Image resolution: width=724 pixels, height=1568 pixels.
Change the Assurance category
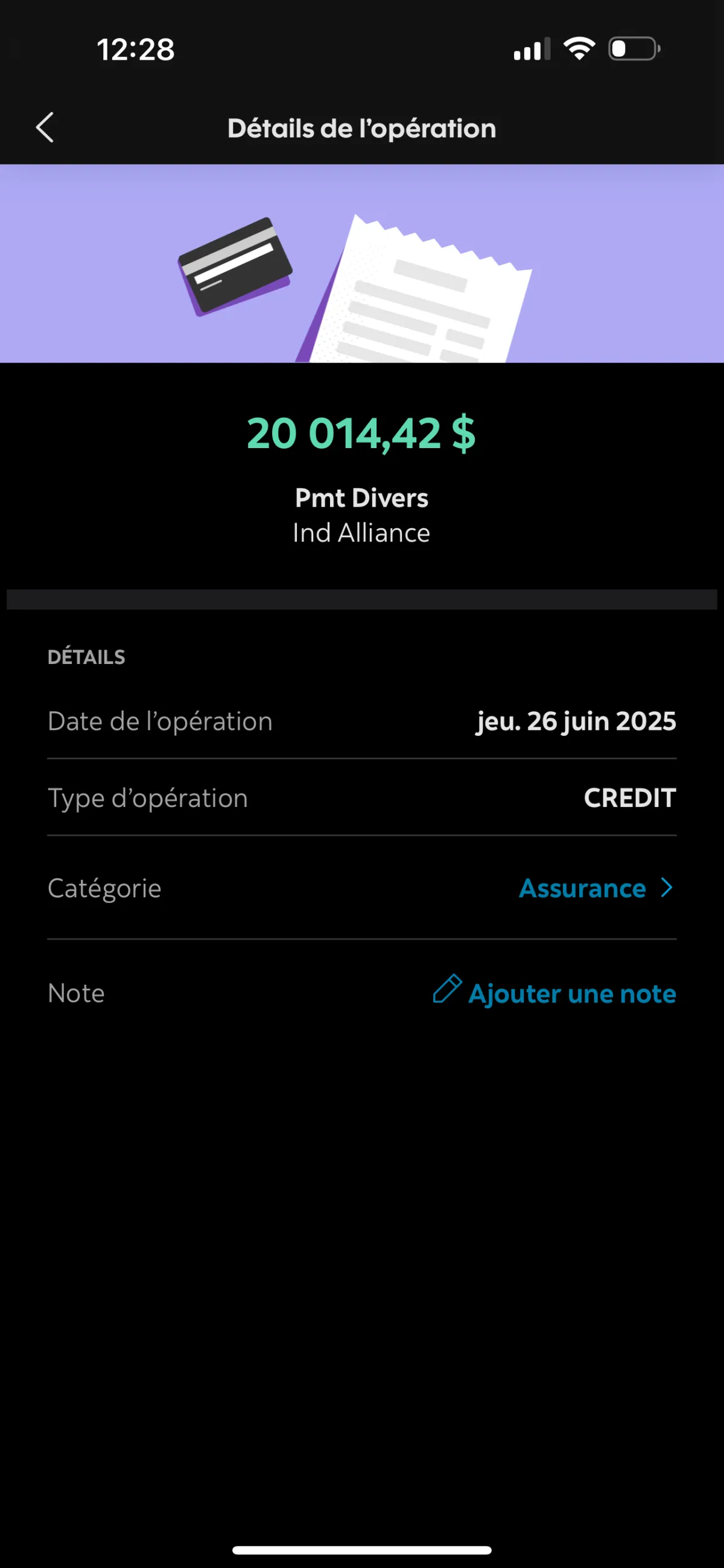point(595,888)
